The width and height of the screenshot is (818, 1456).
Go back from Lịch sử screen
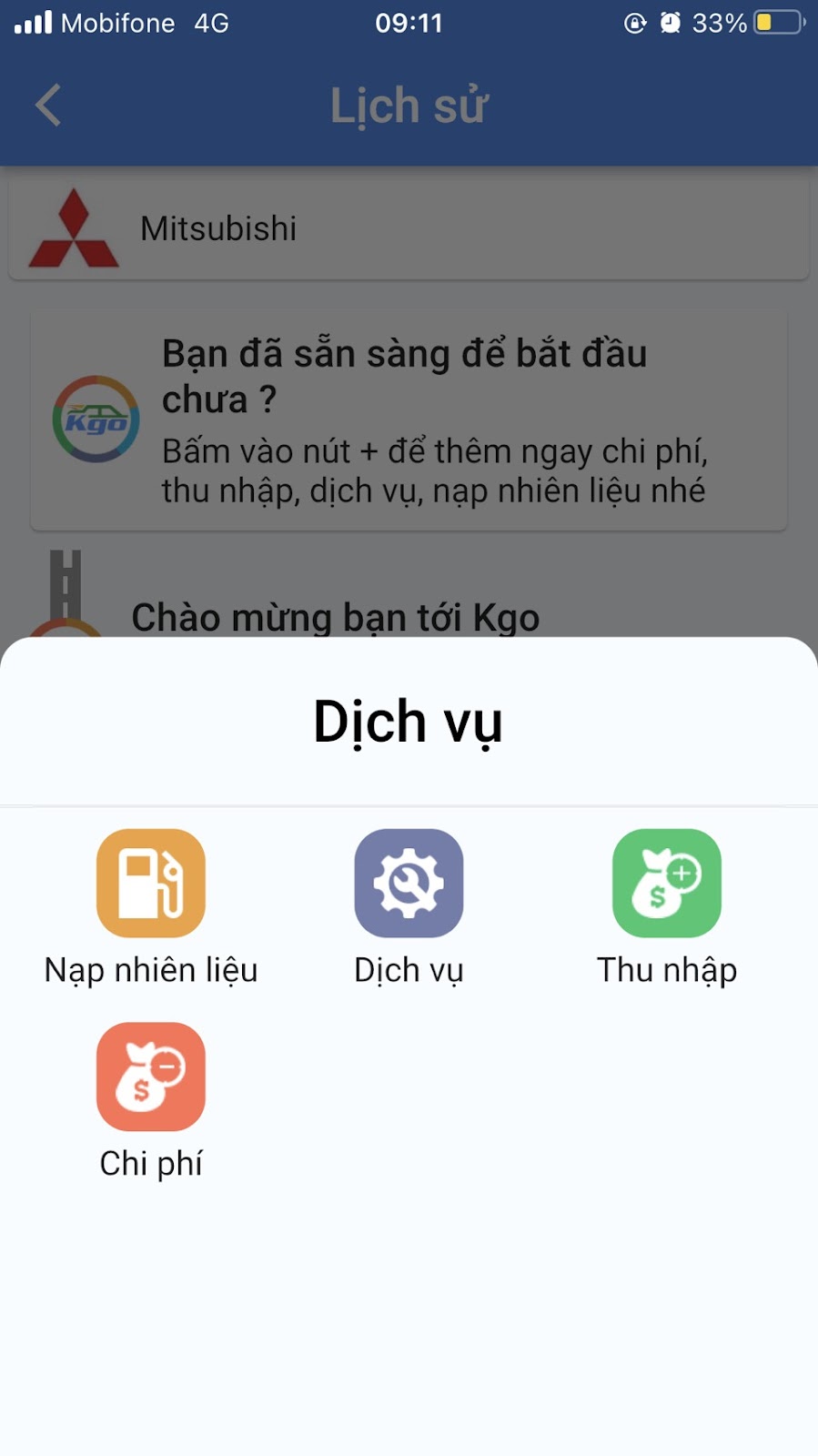pyautogui.click(x=48, y=106)
